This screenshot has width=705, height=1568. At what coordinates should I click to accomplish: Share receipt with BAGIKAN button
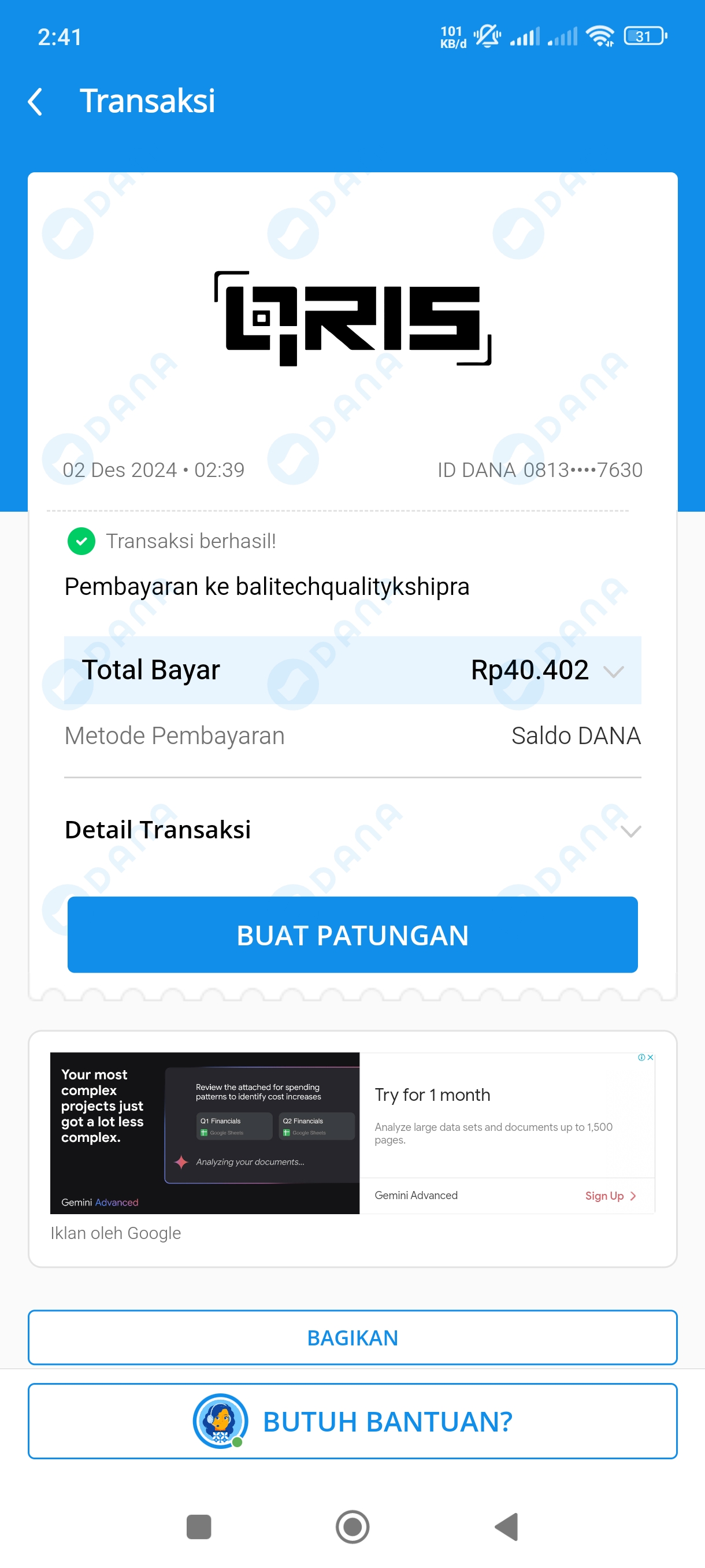(x=352, y=1337)
